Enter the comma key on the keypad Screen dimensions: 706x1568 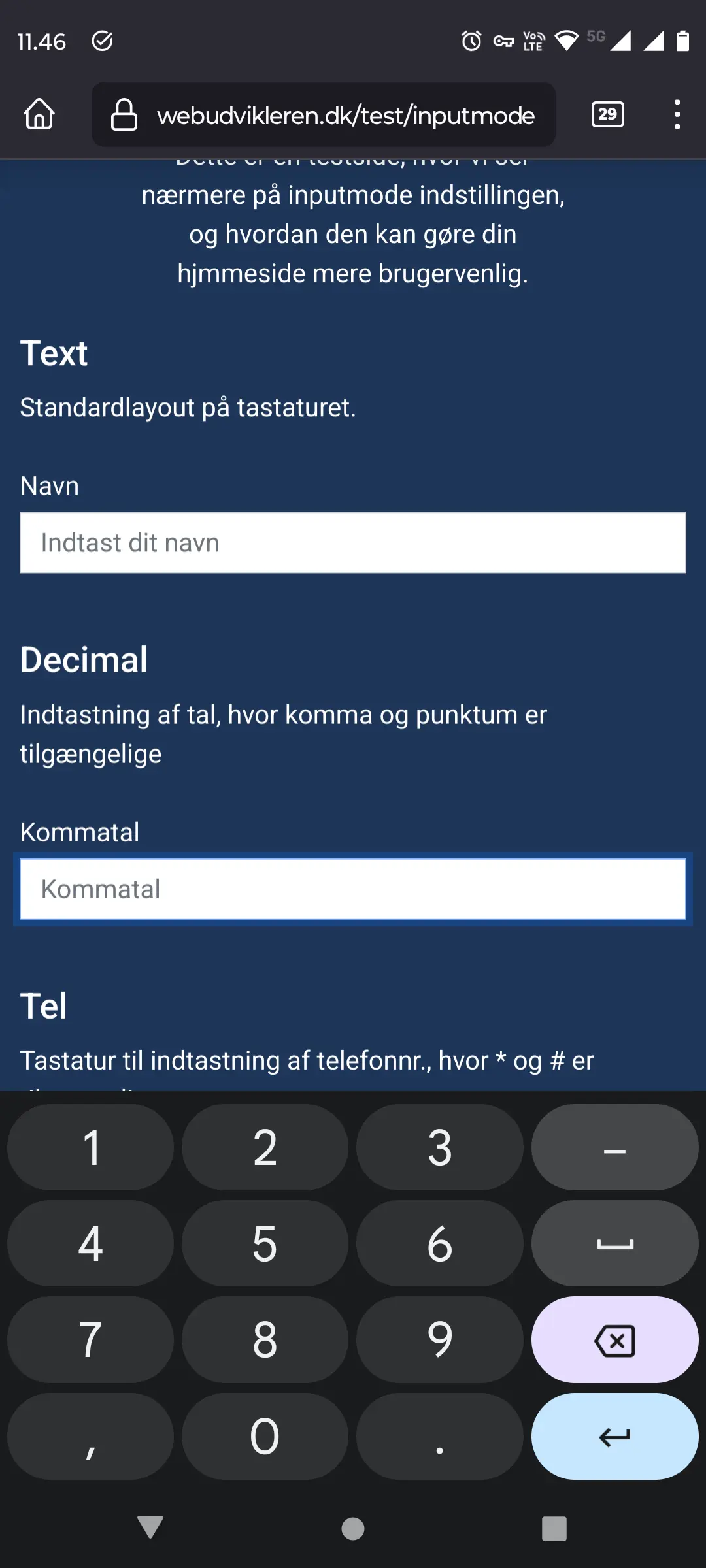point(90,1436)
